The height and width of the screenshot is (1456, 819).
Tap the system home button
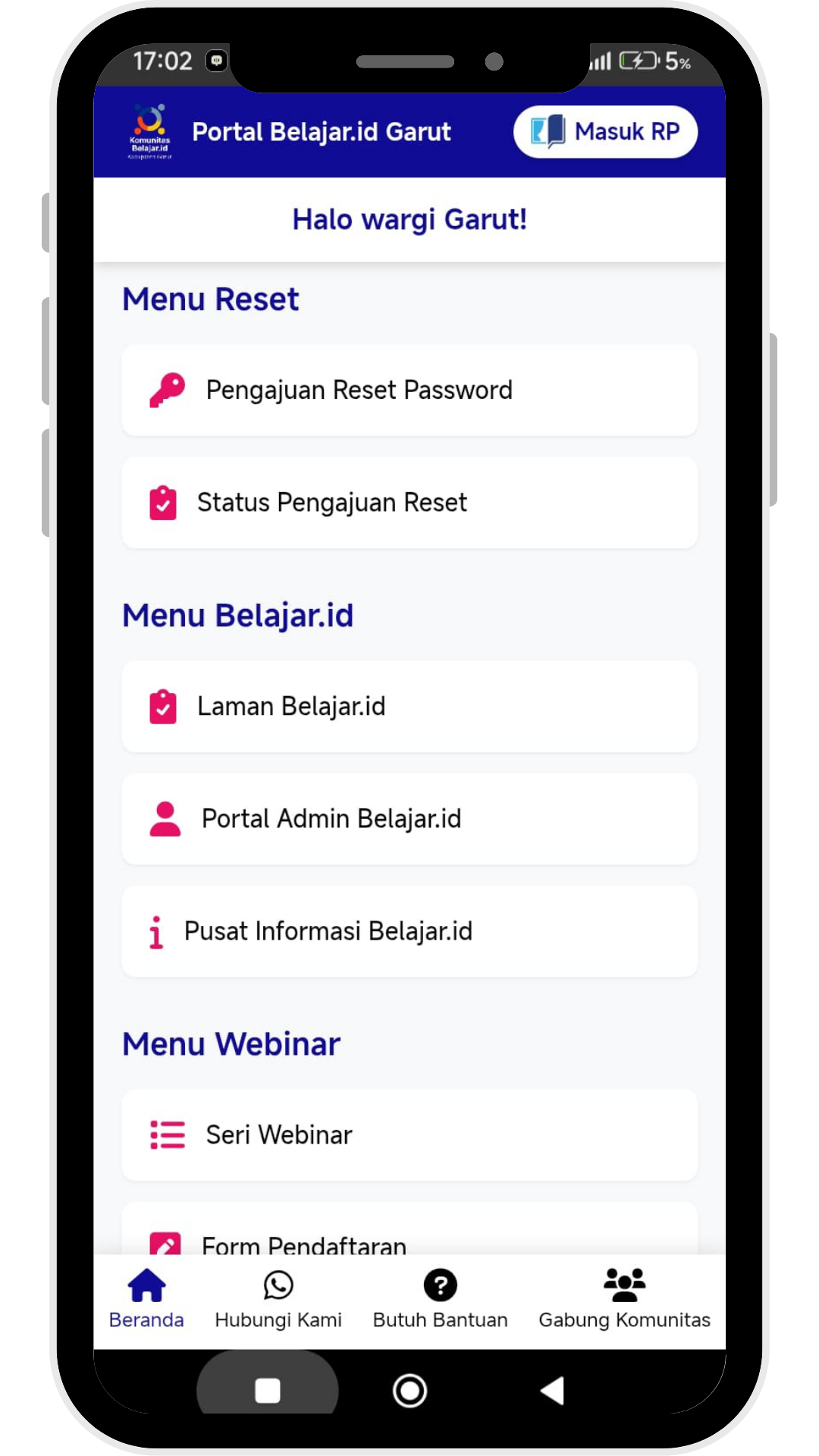point(409,1391)
